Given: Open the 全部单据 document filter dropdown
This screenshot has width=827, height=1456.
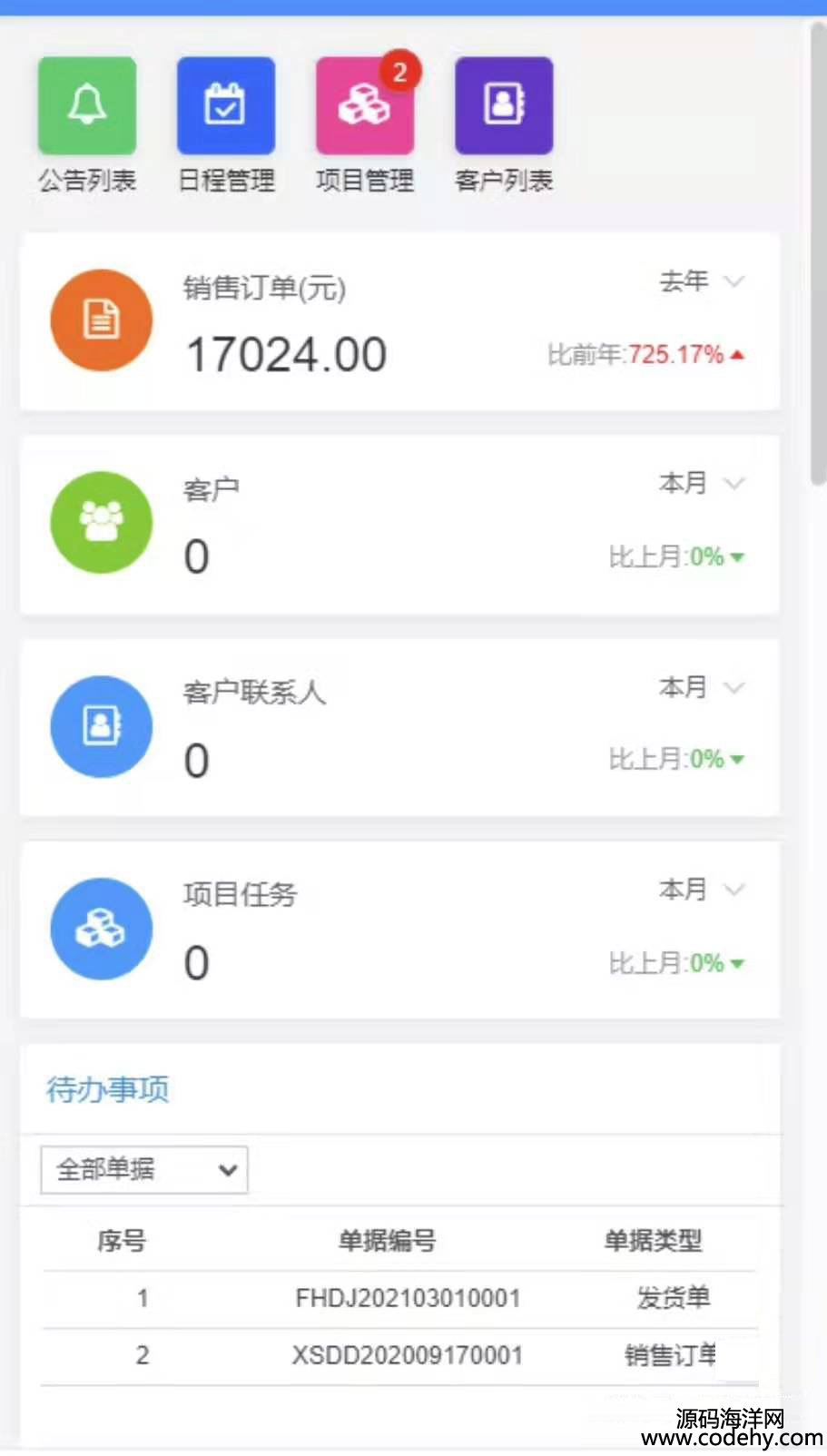Looking at the screenshot, I should point(144,1169).
